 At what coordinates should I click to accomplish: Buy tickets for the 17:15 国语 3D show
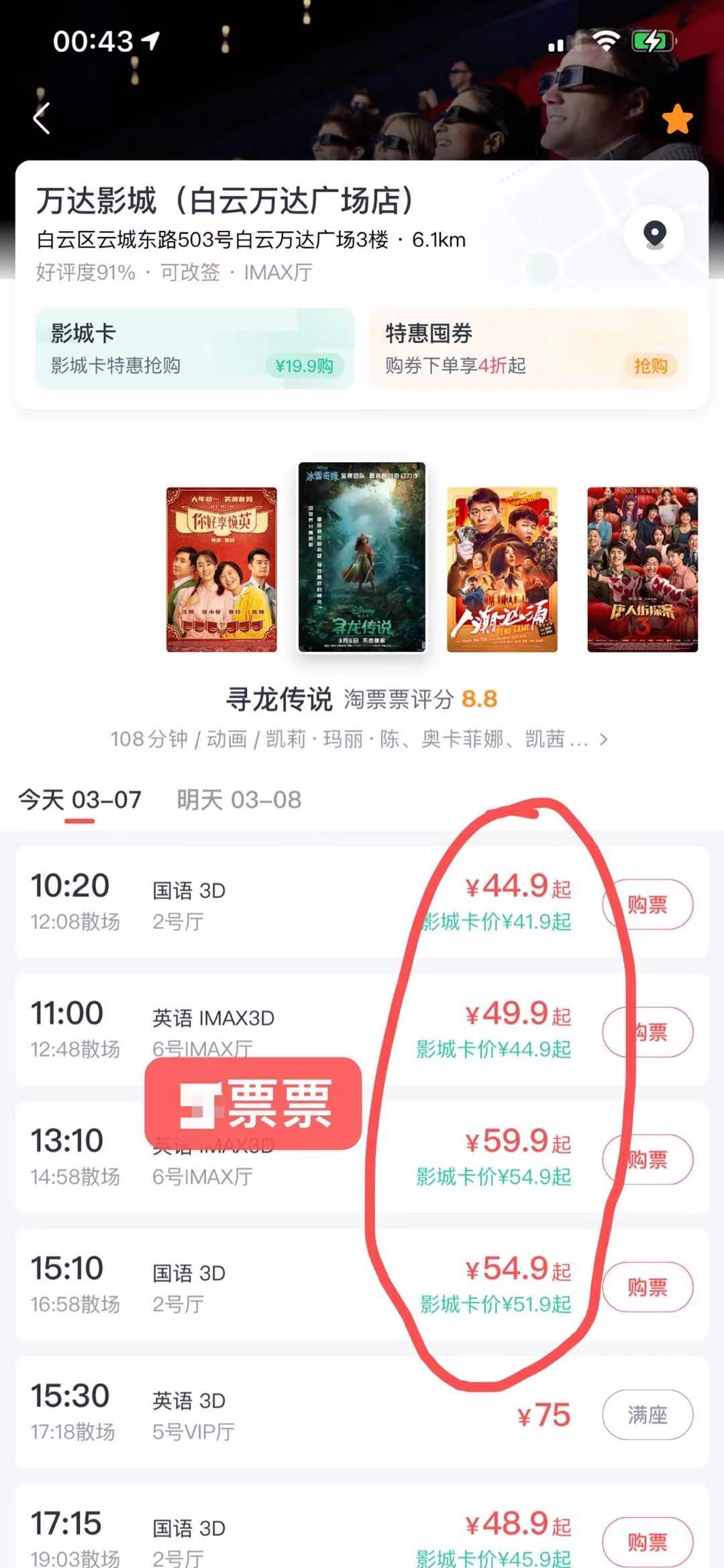(648, 1542)
